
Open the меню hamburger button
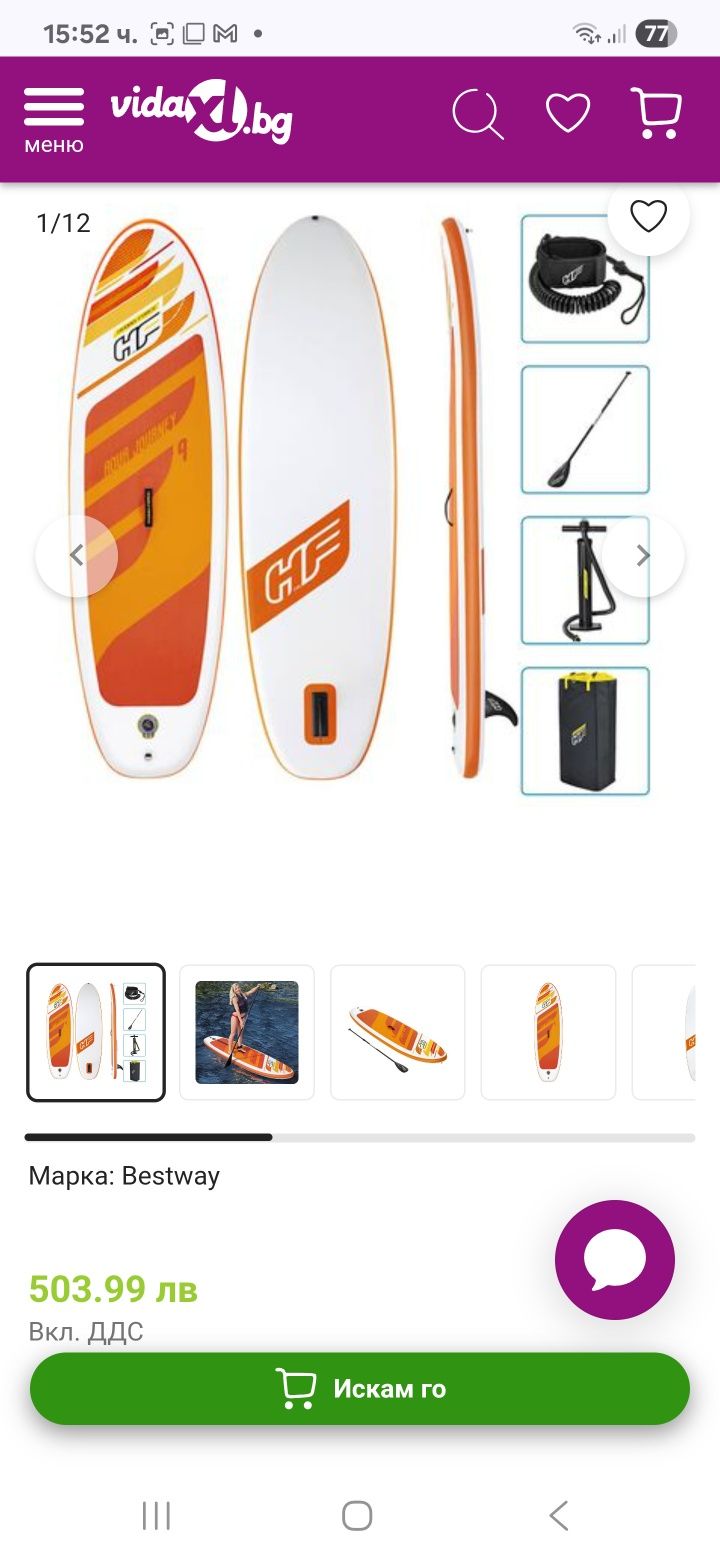(54, 119)
